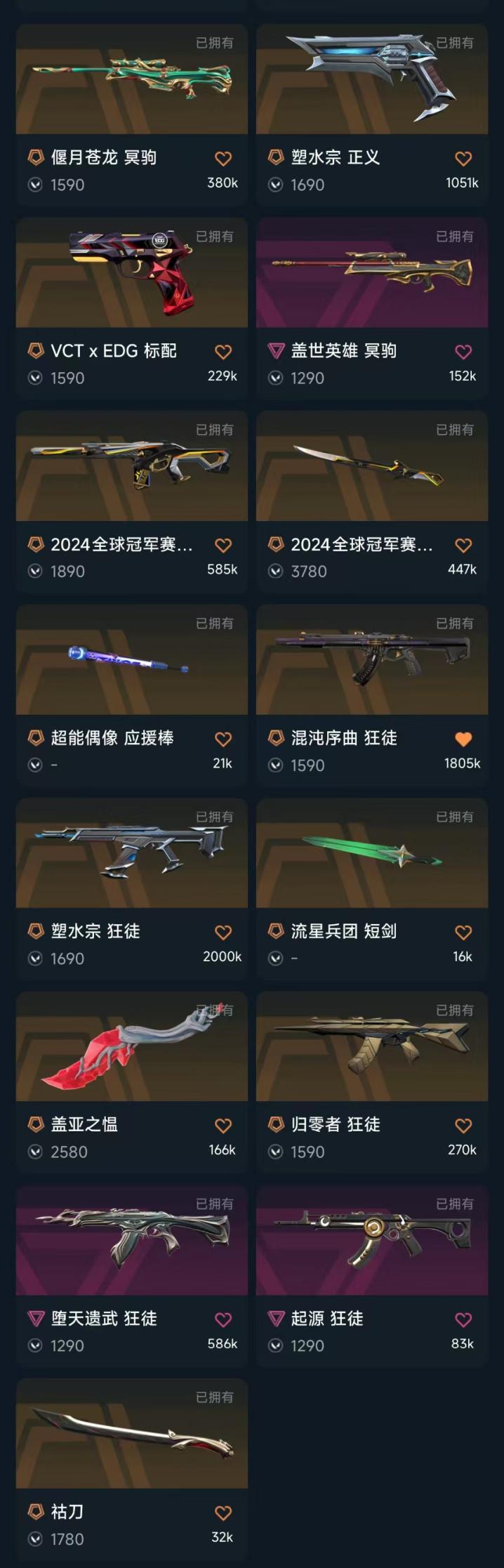504x1568 pixels.
Task: Like the 2024全球冠军赛 skin priced 3780
Action: tap(463, 545)
